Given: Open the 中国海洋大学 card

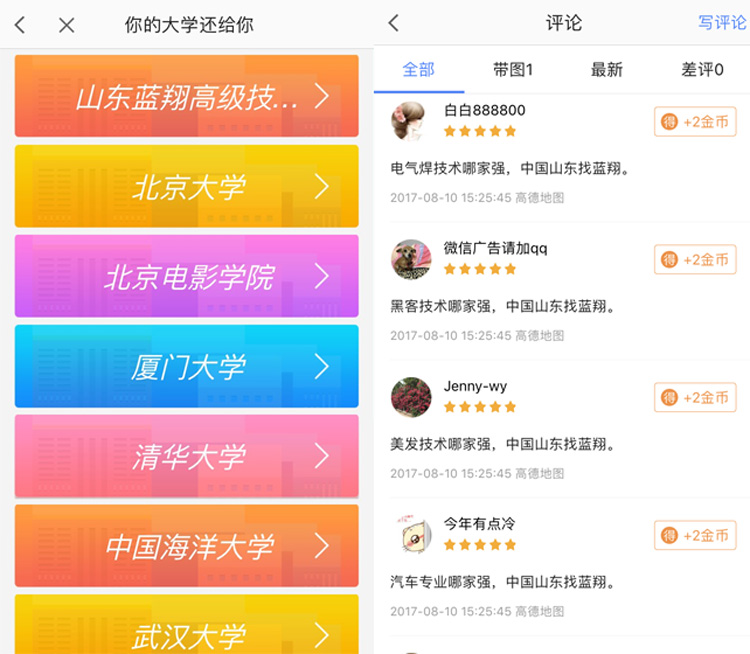Looking at the screenshot, I should 186,546.
